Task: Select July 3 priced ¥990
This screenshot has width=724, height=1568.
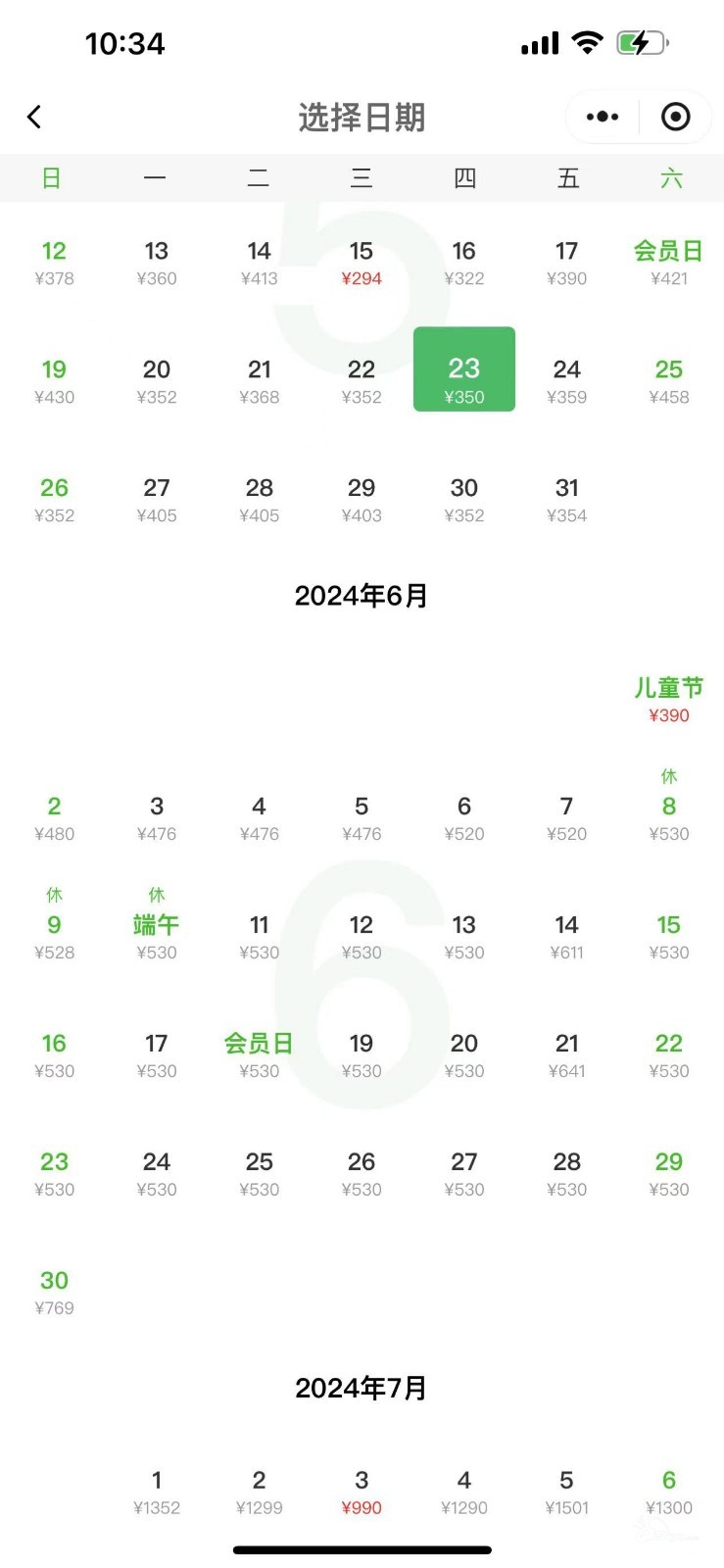Action: tap(362, 1494)
